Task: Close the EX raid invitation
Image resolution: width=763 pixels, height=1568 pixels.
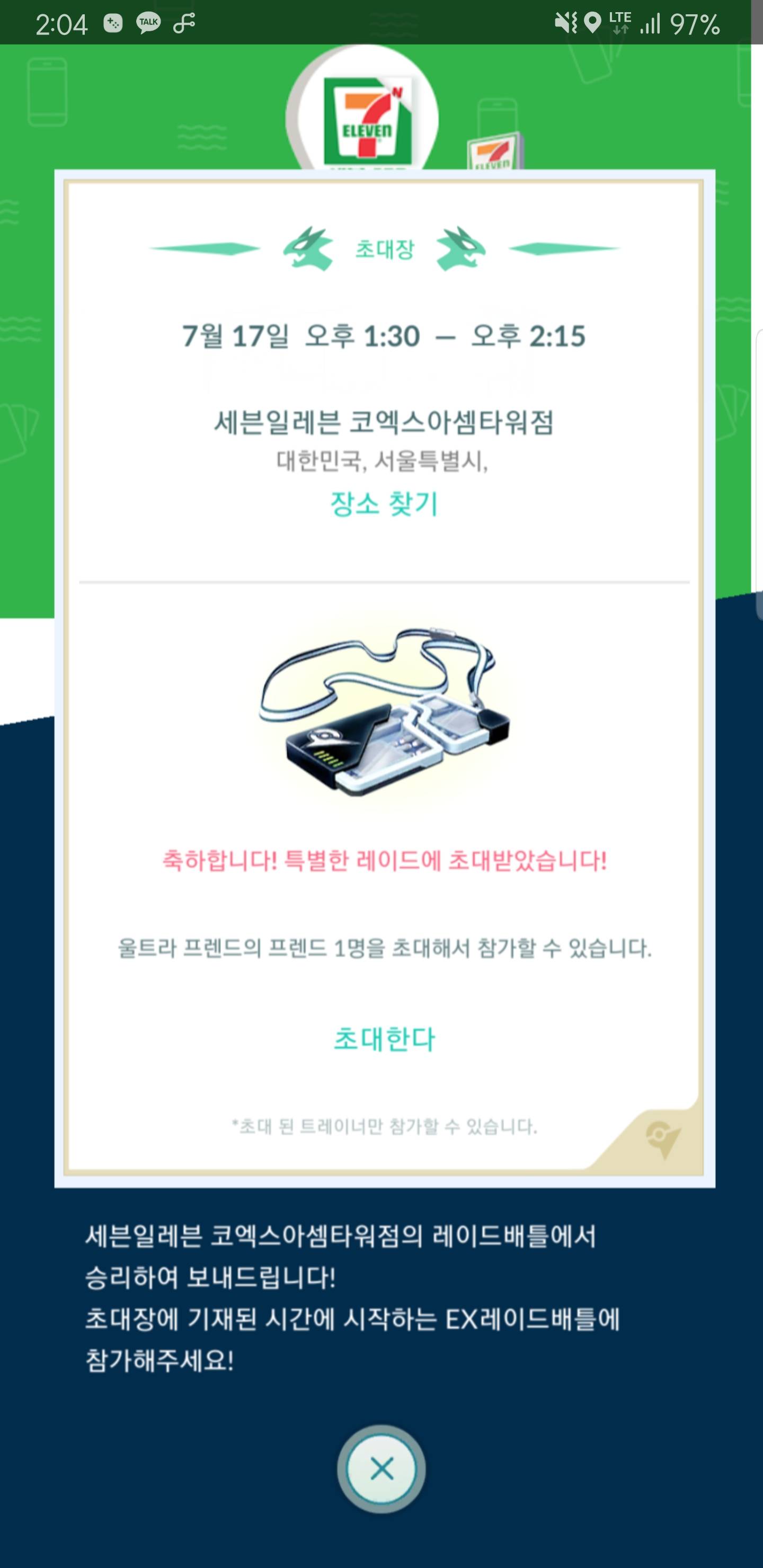Action: coord(381,1469)
